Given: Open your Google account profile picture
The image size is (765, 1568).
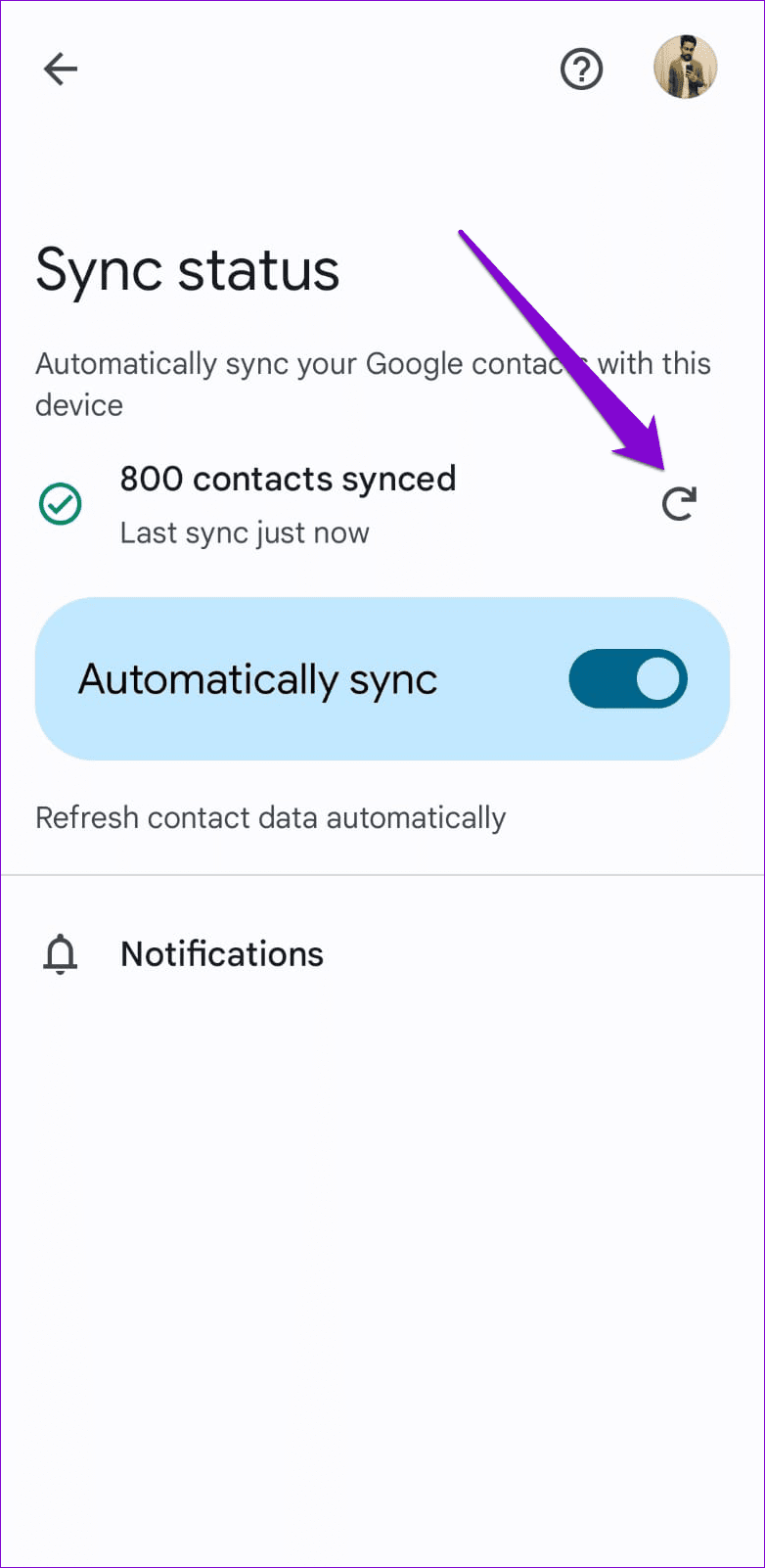Looking at the screenshot, I should point(685,69).
